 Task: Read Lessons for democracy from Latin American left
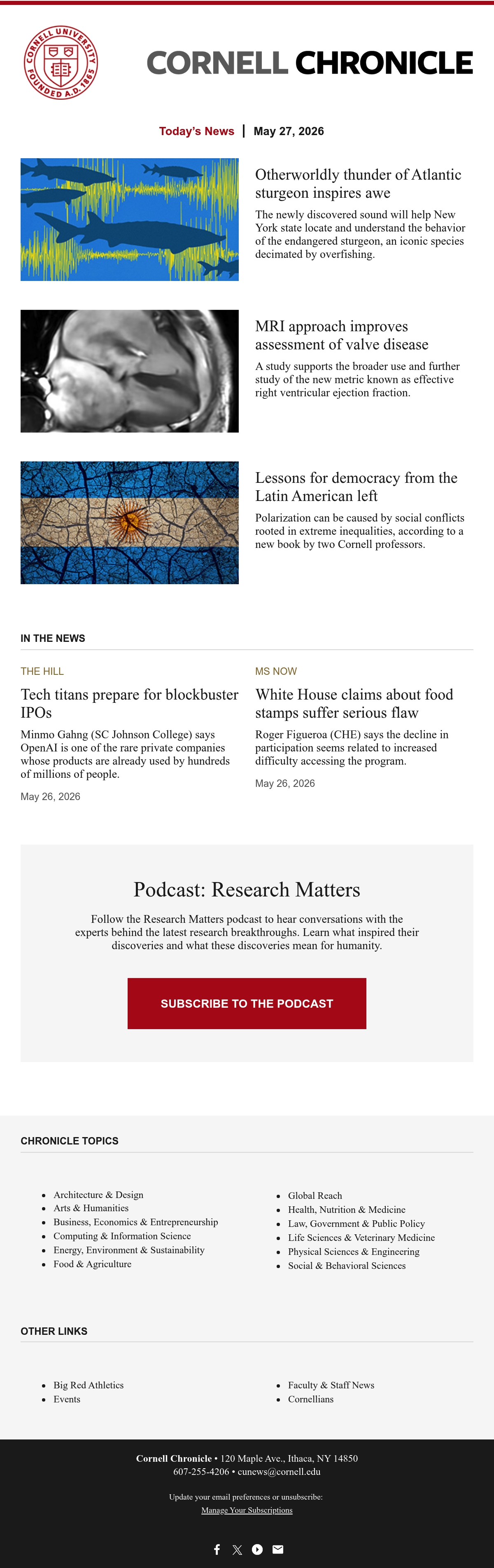click(356, 487)
